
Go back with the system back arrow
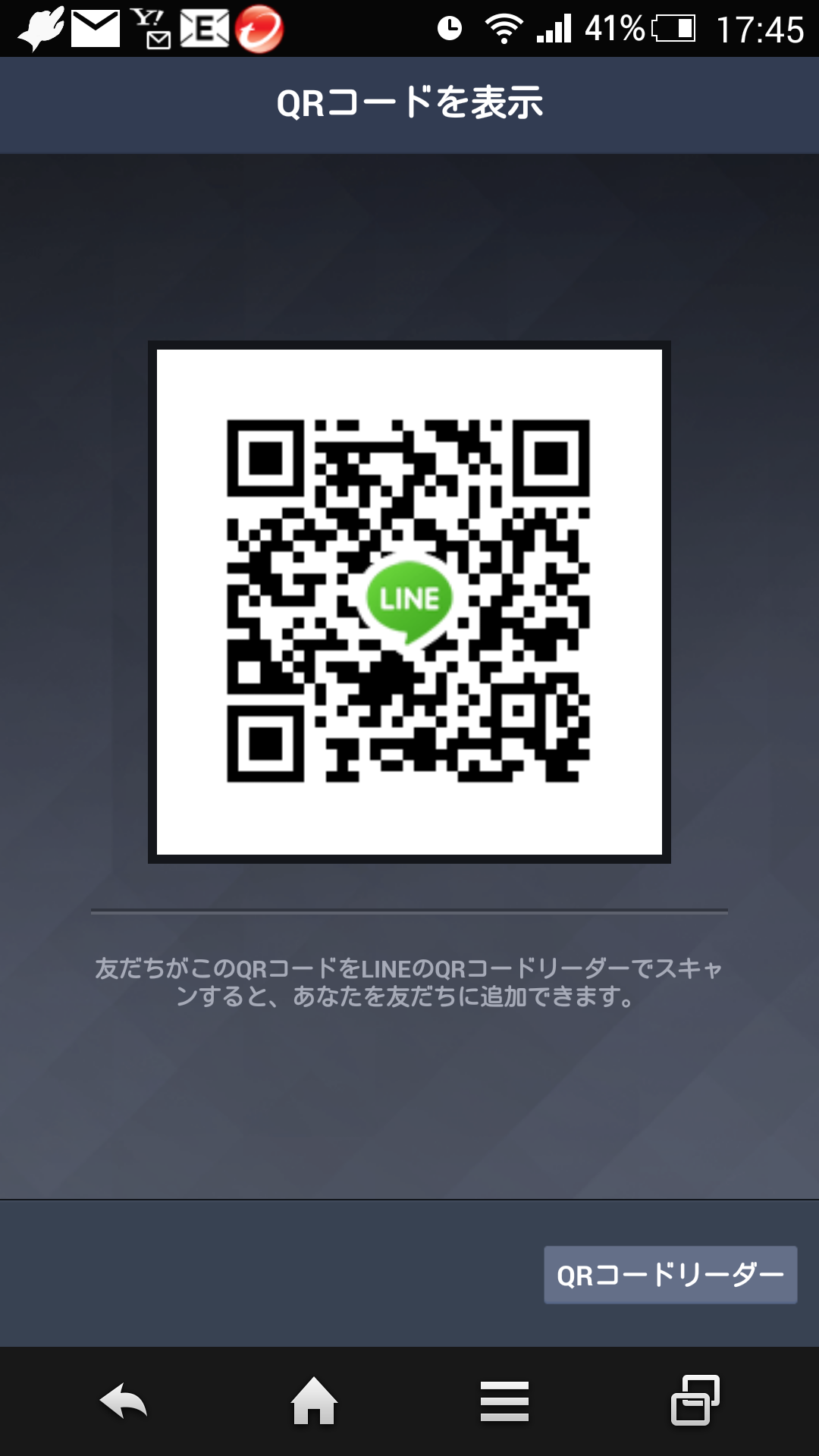click(124, 1401)
